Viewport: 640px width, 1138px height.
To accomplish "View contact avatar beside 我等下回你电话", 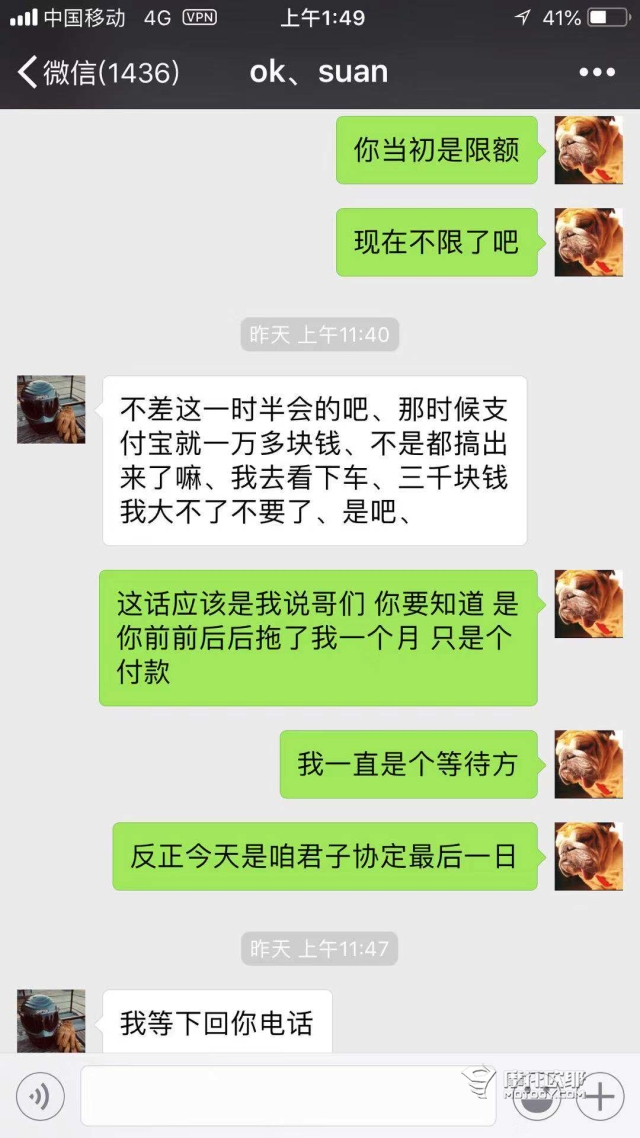I will (51, 1020).
